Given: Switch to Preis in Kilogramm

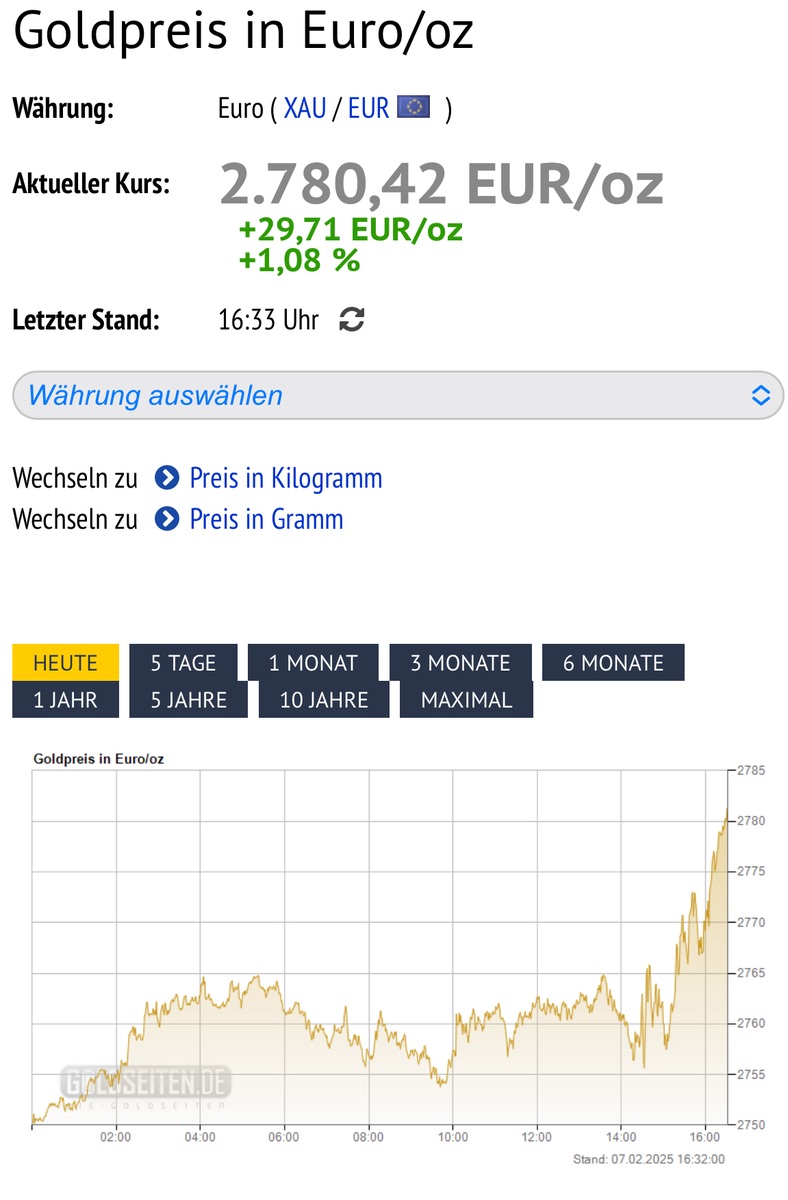Looking at the screenshot, I should (285, 478).
